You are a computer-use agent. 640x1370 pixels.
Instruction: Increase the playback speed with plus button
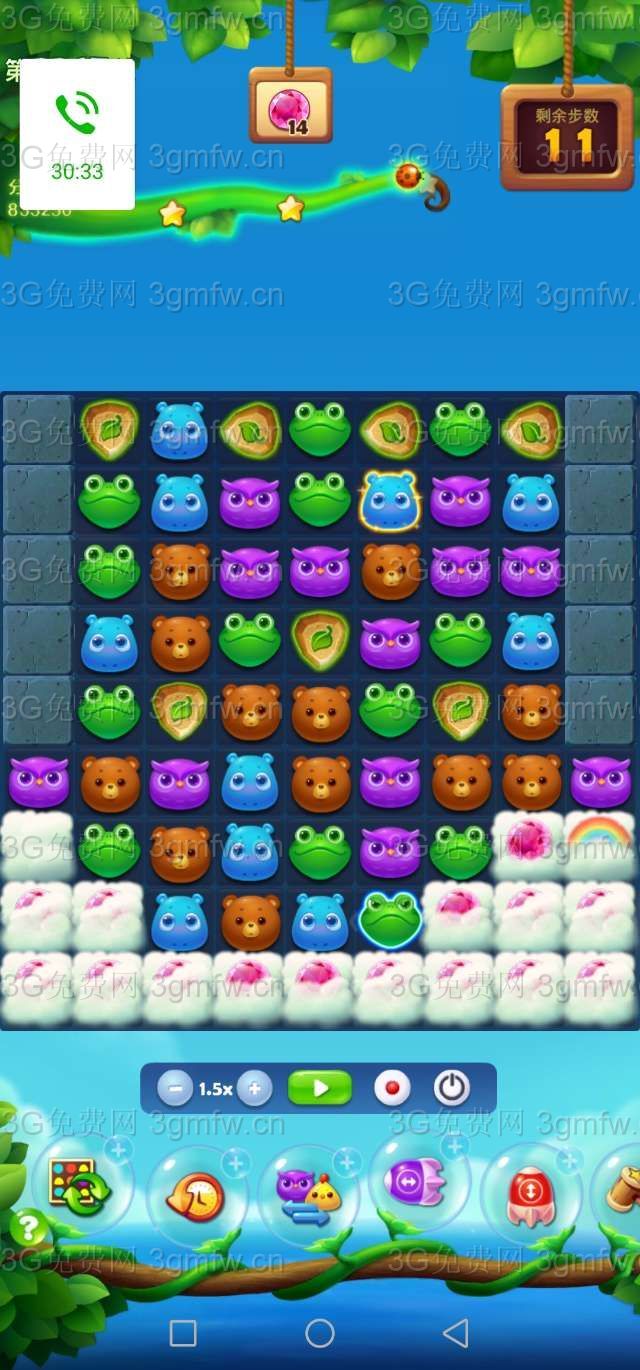(x=255, y=1088)
